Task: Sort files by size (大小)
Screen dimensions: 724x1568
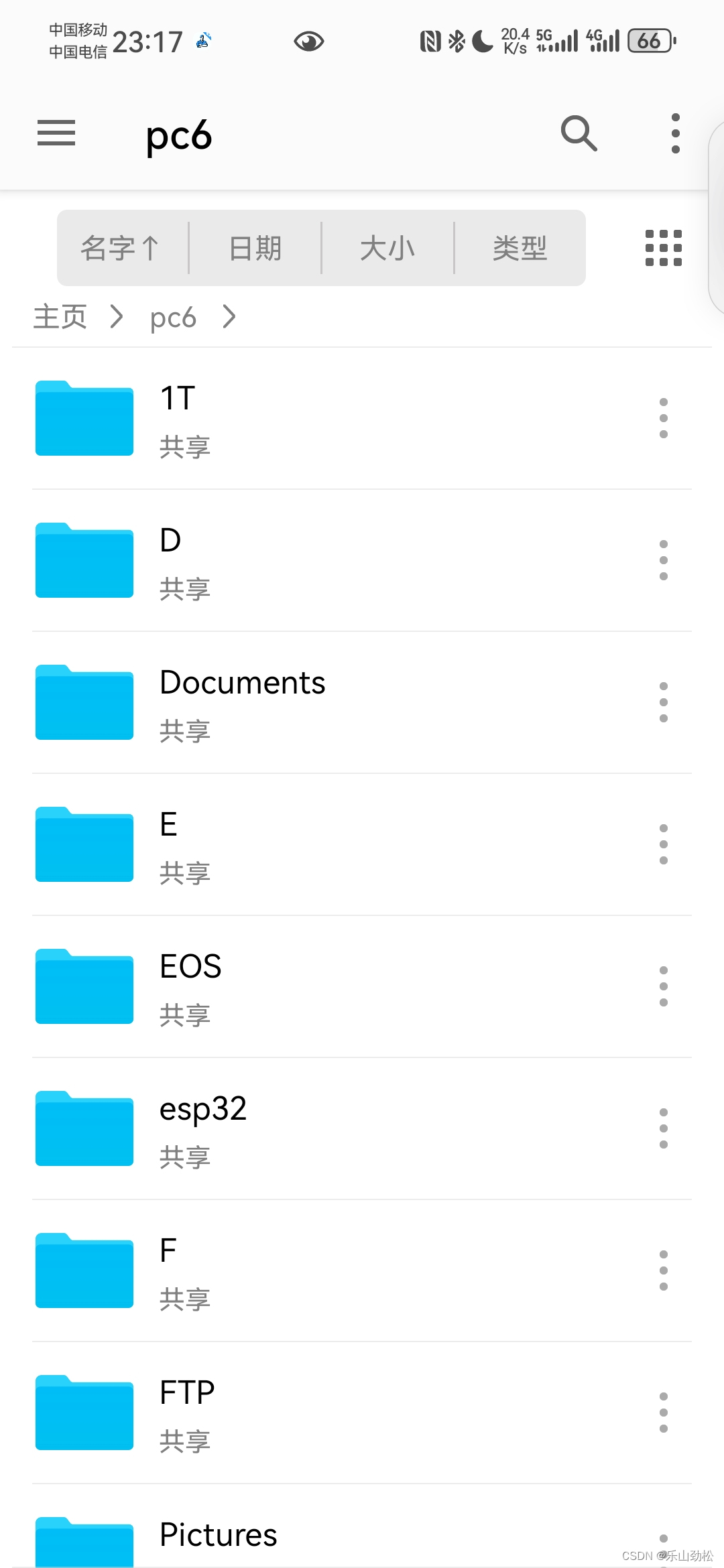Action: (x=387, y=248)
